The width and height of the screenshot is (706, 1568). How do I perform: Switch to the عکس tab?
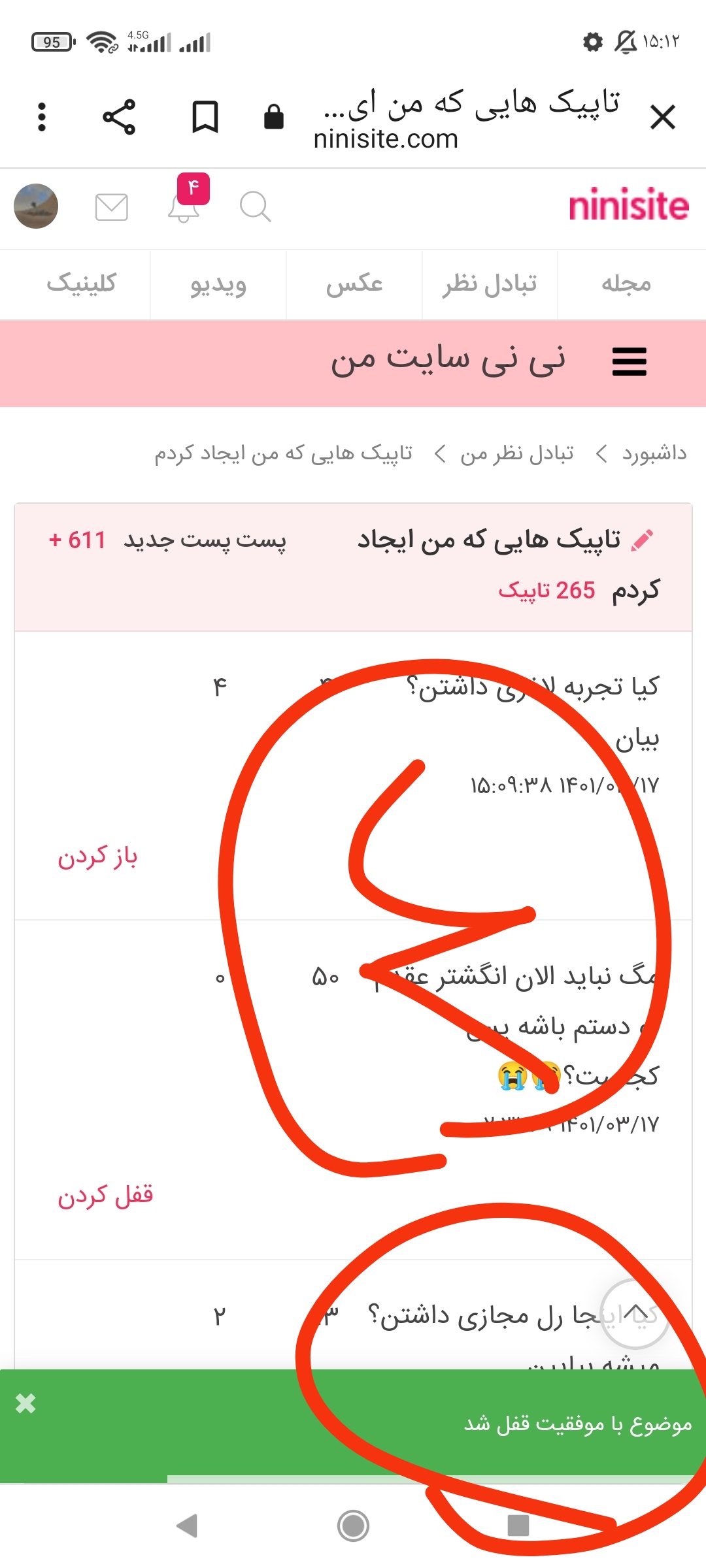[354, 284]
